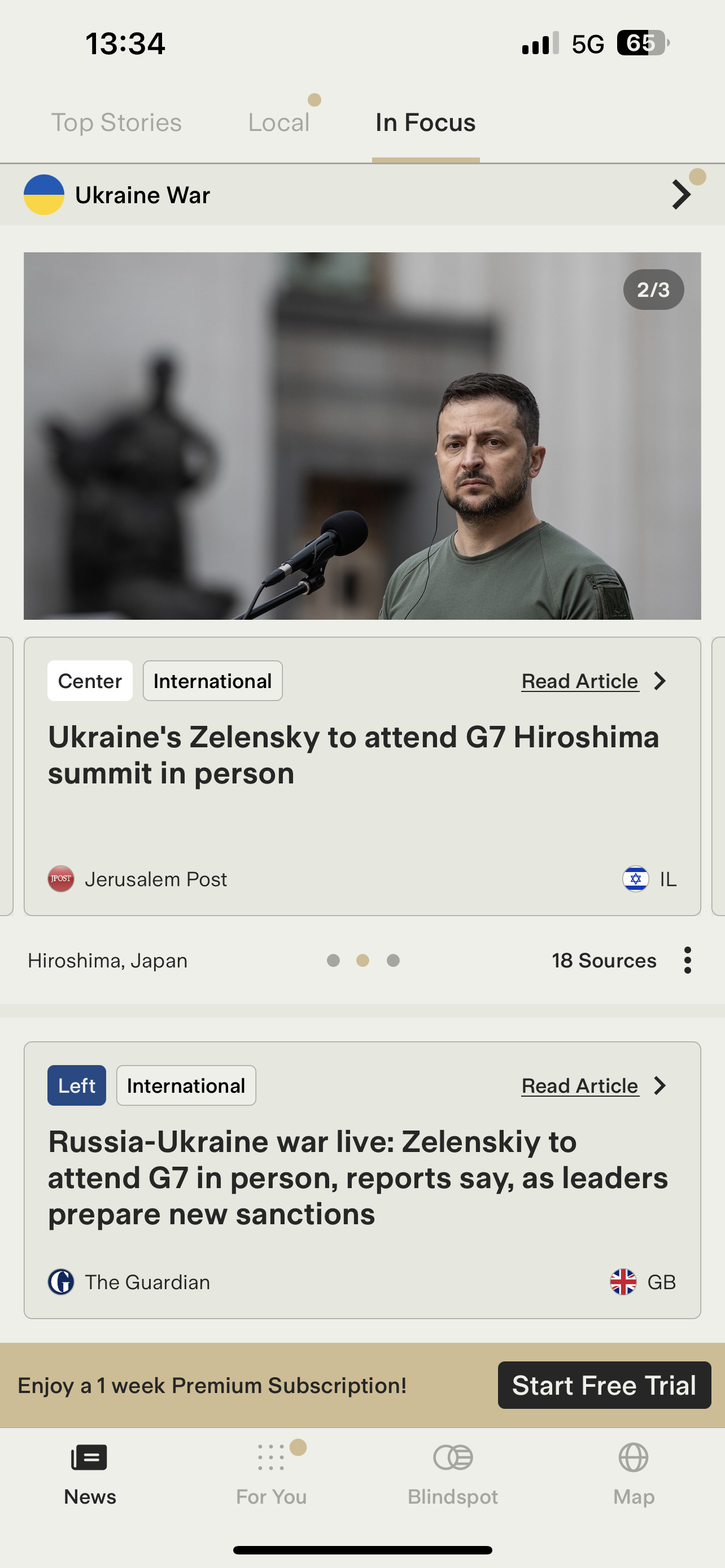This screenshot has height=1568, width=725.
Task: Open the Ukraine War topic row
Action: pyautogui.click(x=362, y=195)
